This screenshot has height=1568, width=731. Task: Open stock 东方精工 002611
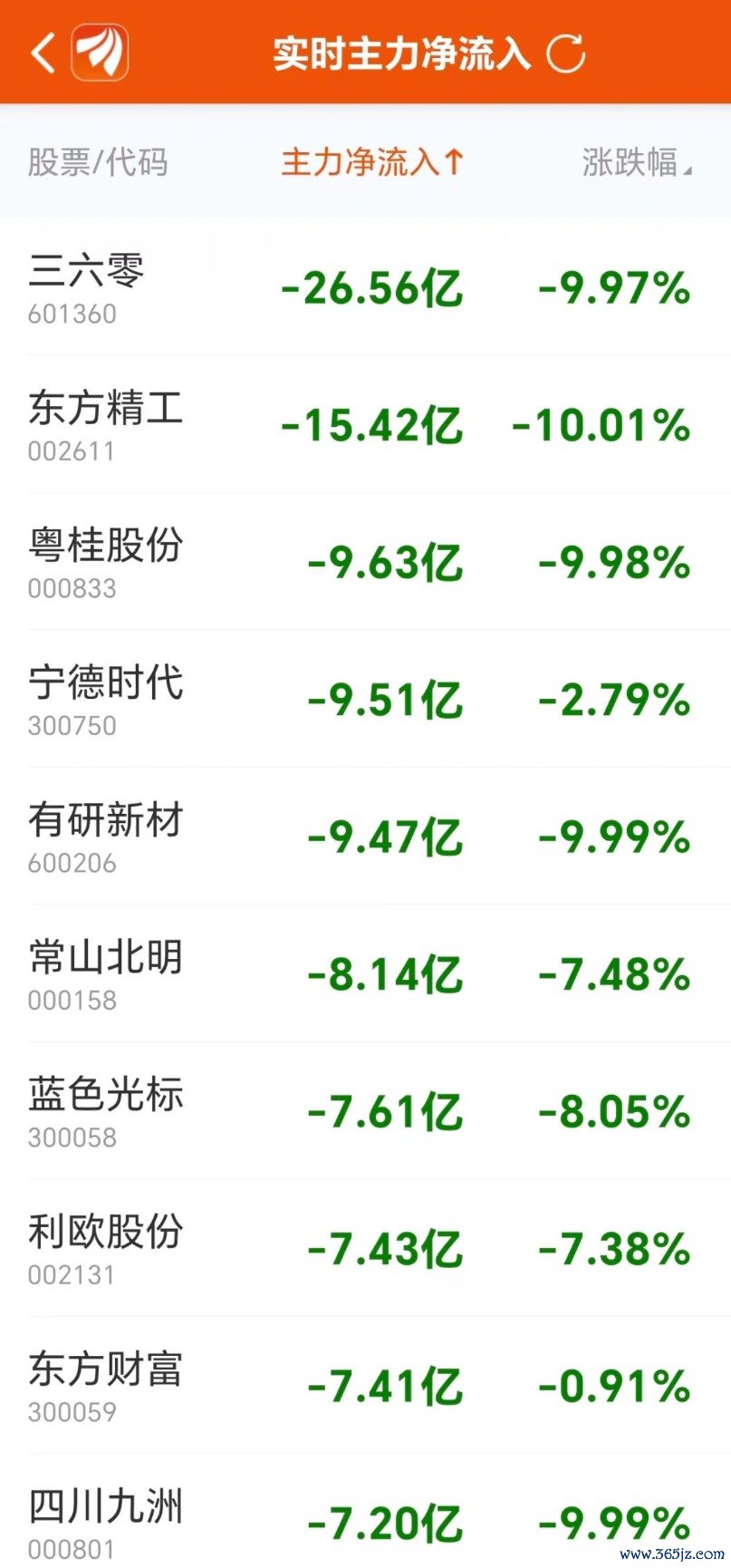[365, 424]
